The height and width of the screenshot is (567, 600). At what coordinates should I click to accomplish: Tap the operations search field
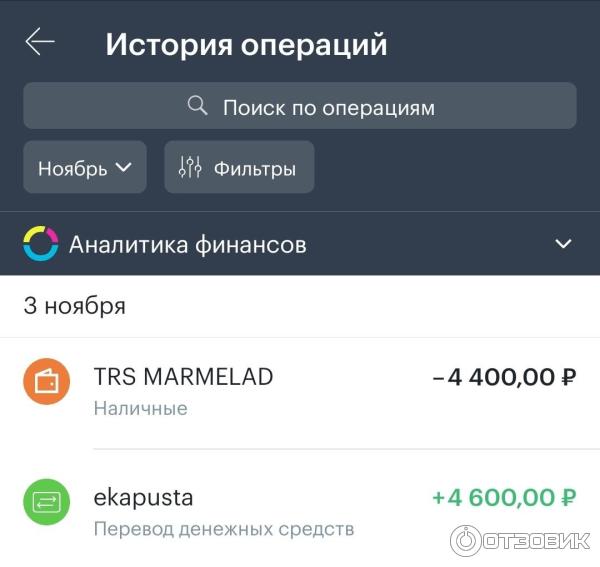pos(300,106)
